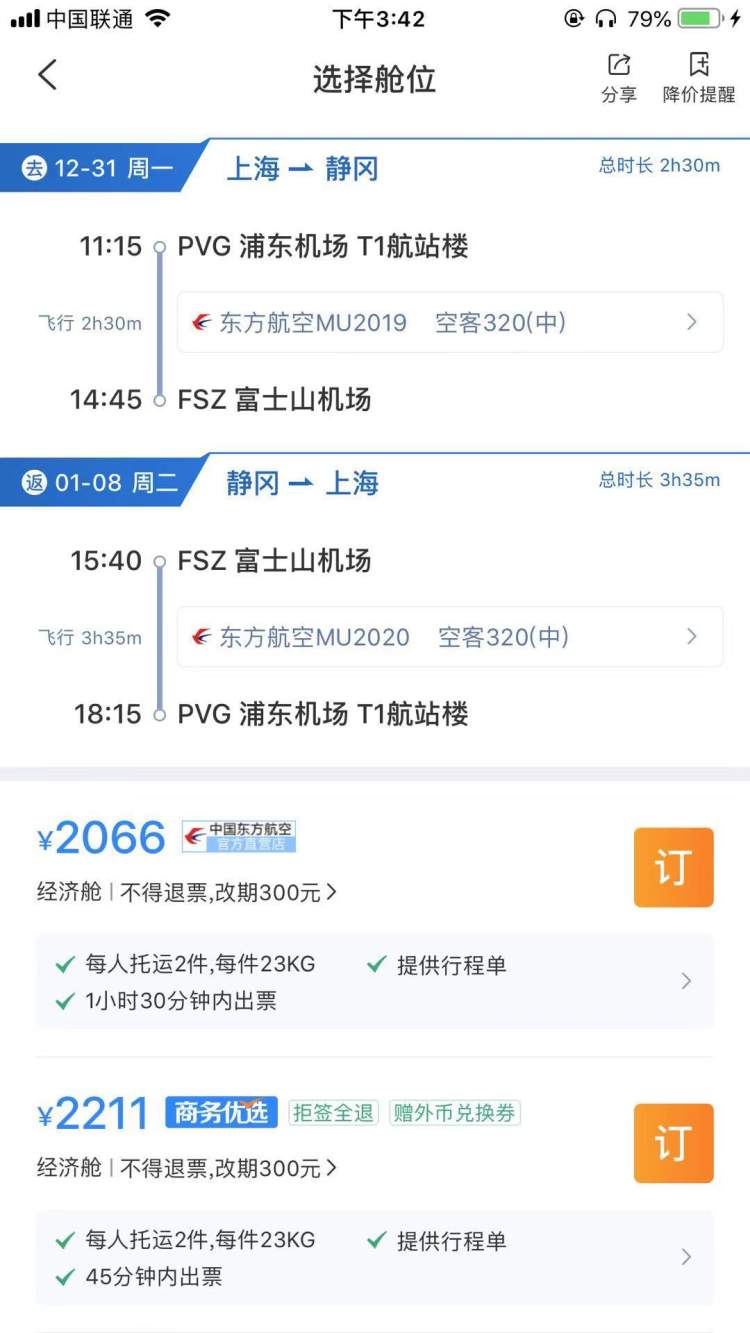
Task: View refund rules for the ¥2211 fare
Action: (230, 1168)
